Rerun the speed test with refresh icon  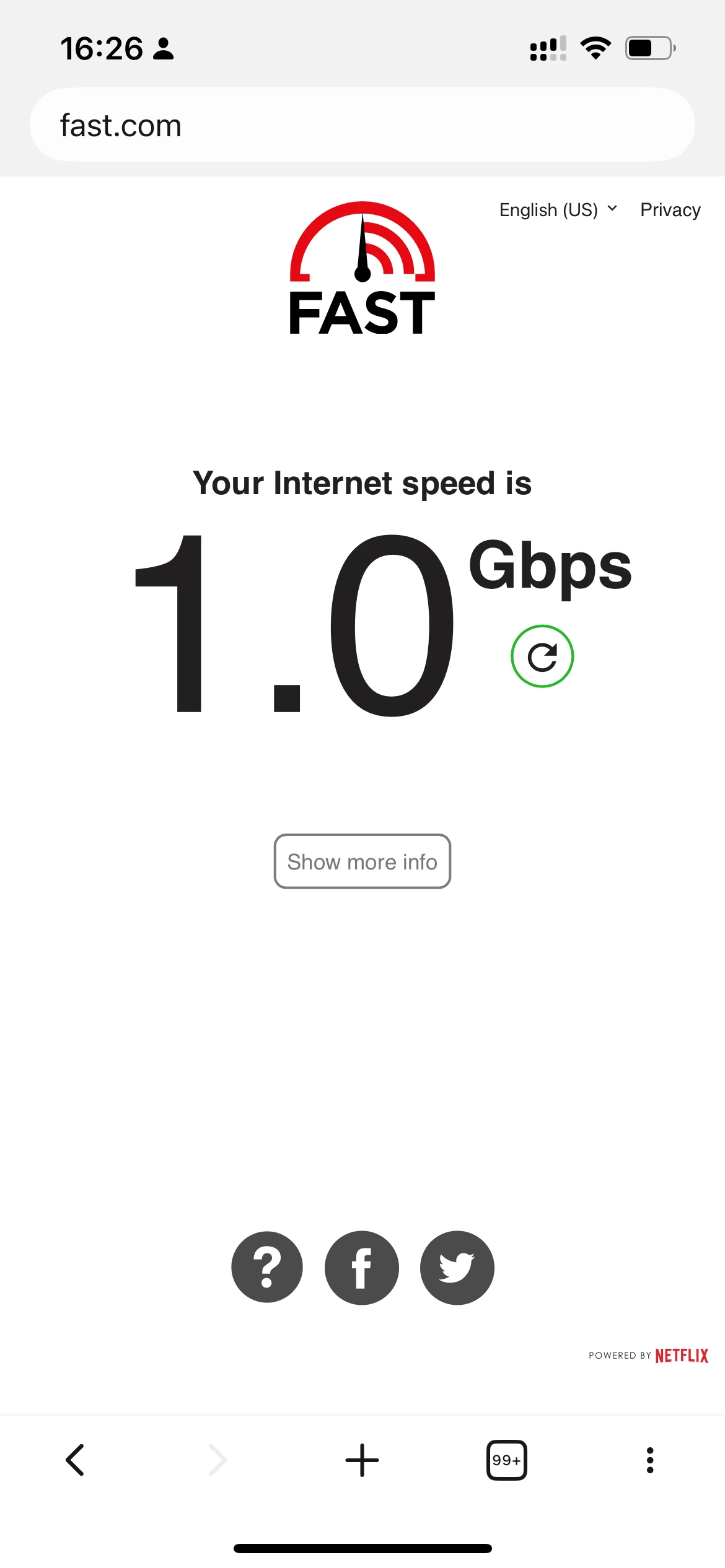(542, 656)
